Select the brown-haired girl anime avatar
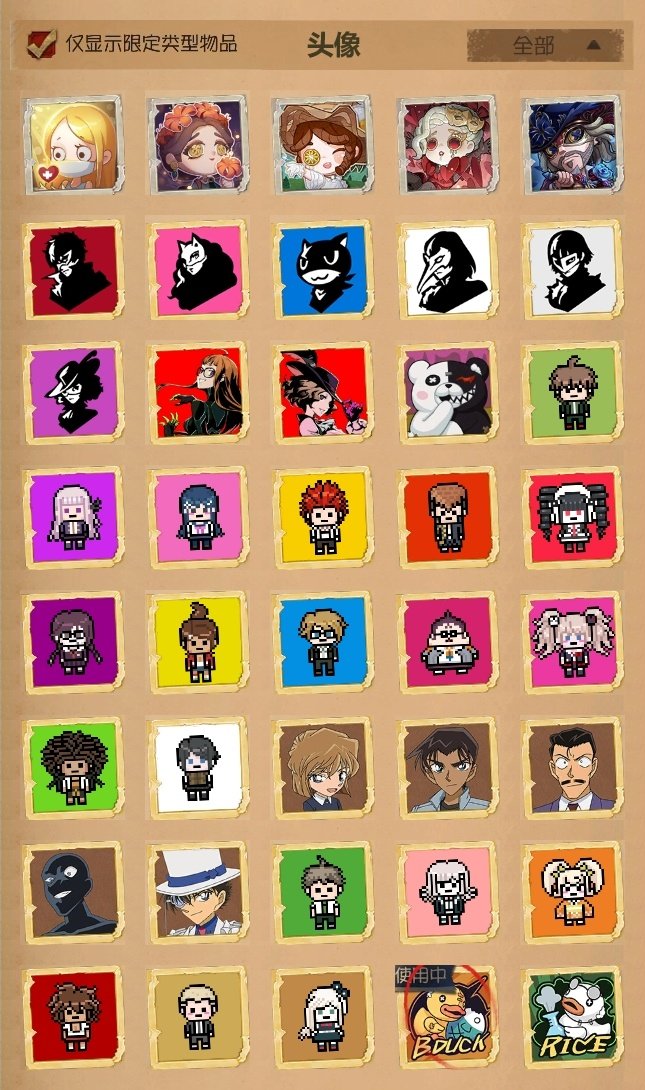The width and height of the screenshot is (645, 1090). [322, 767]
